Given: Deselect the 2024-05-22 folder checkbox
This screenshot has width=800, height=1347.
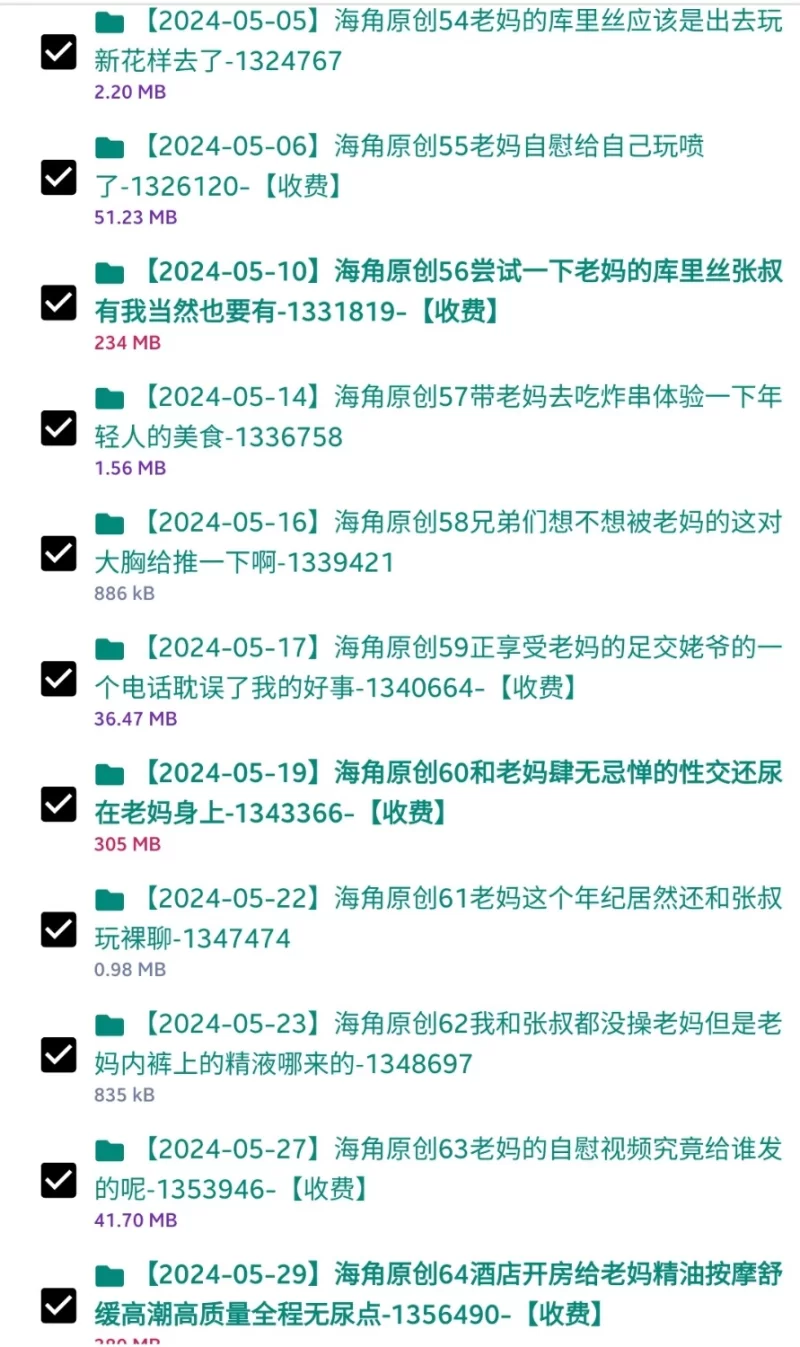Looking at the screenshot, I should click(59, 930).
